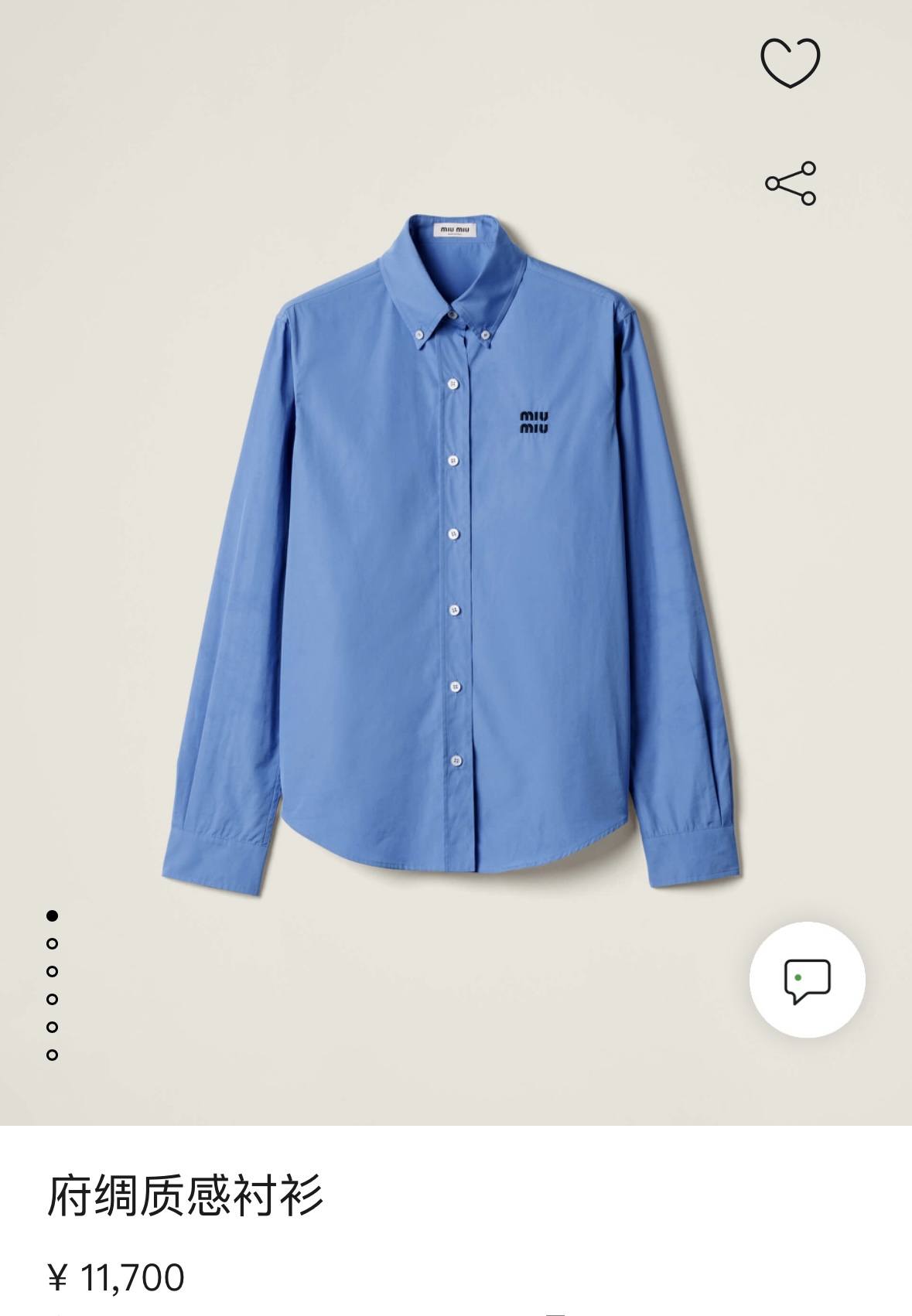912x1316 pixels.
Task: Jump to the second image indicator dot
Action: coord(53,943)
